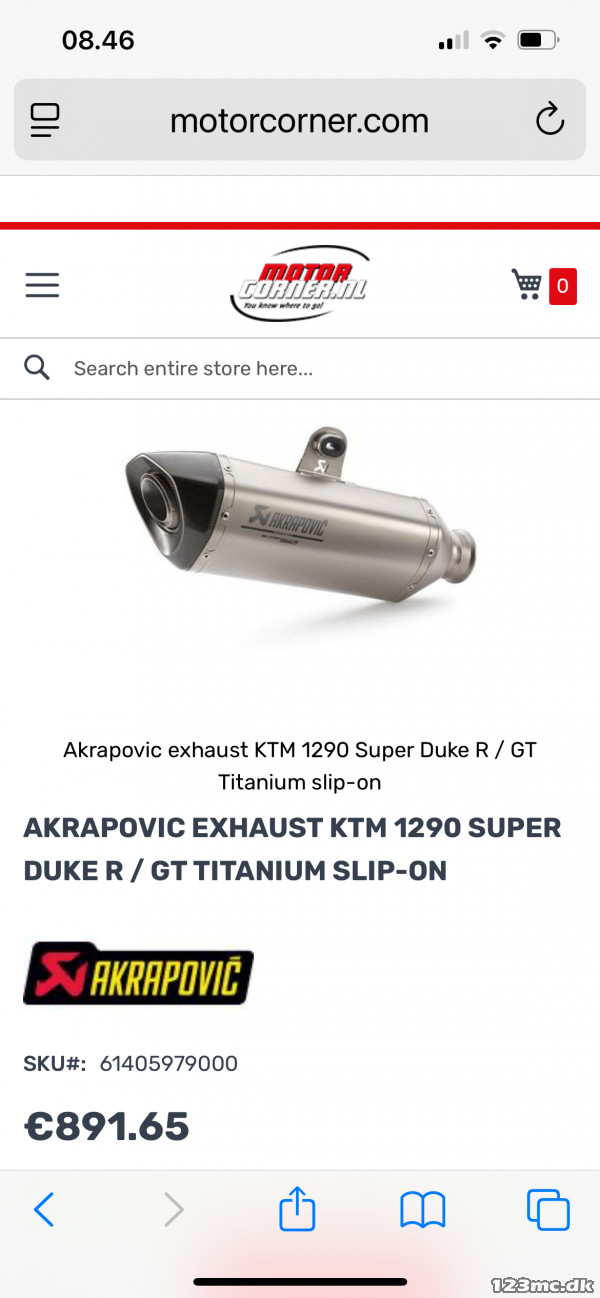
Task: View open Safari tabs
Action: click(x=548, y=1210)
